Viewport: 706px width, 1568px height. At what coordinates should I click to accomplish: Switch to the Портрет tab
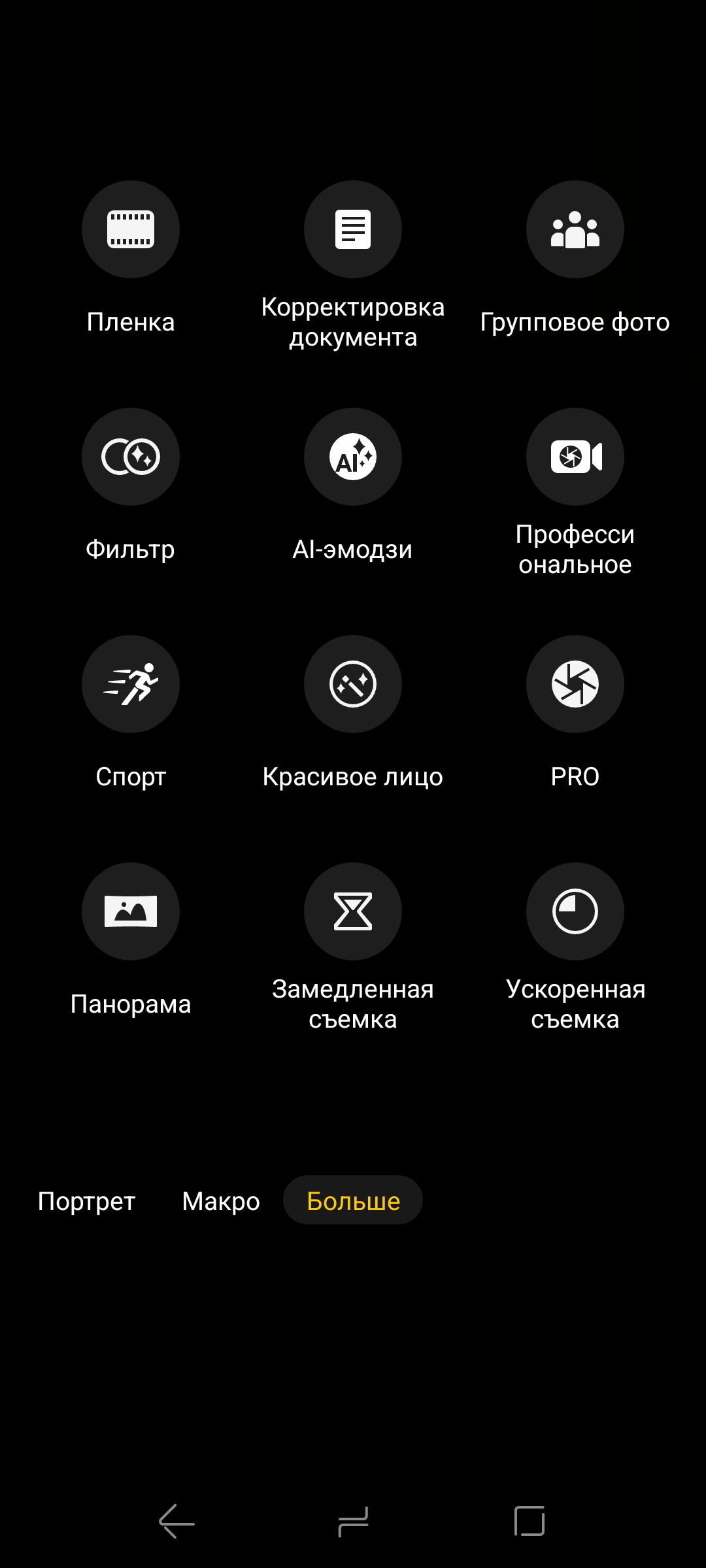tap(86, 1201)
